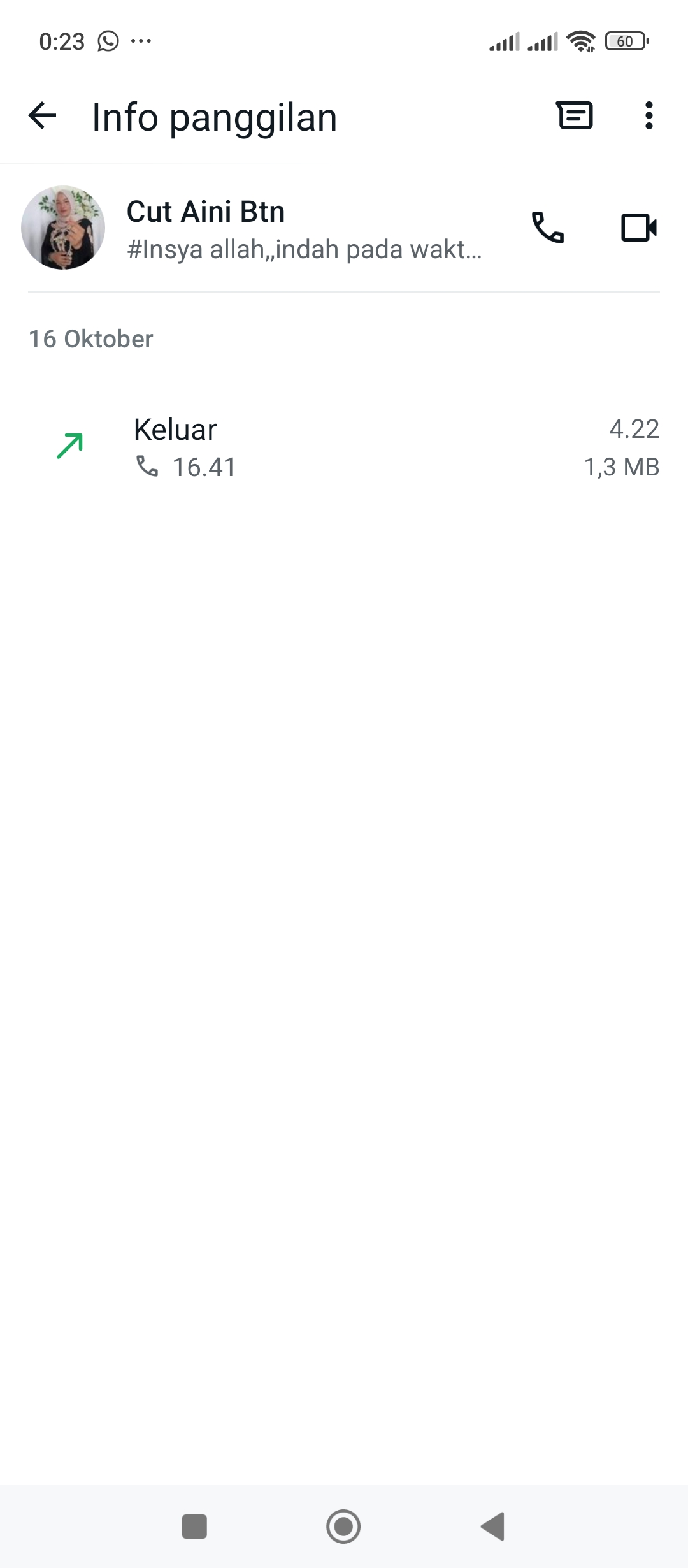
Task: Tap the system home button
Action: click(343, 1527)
